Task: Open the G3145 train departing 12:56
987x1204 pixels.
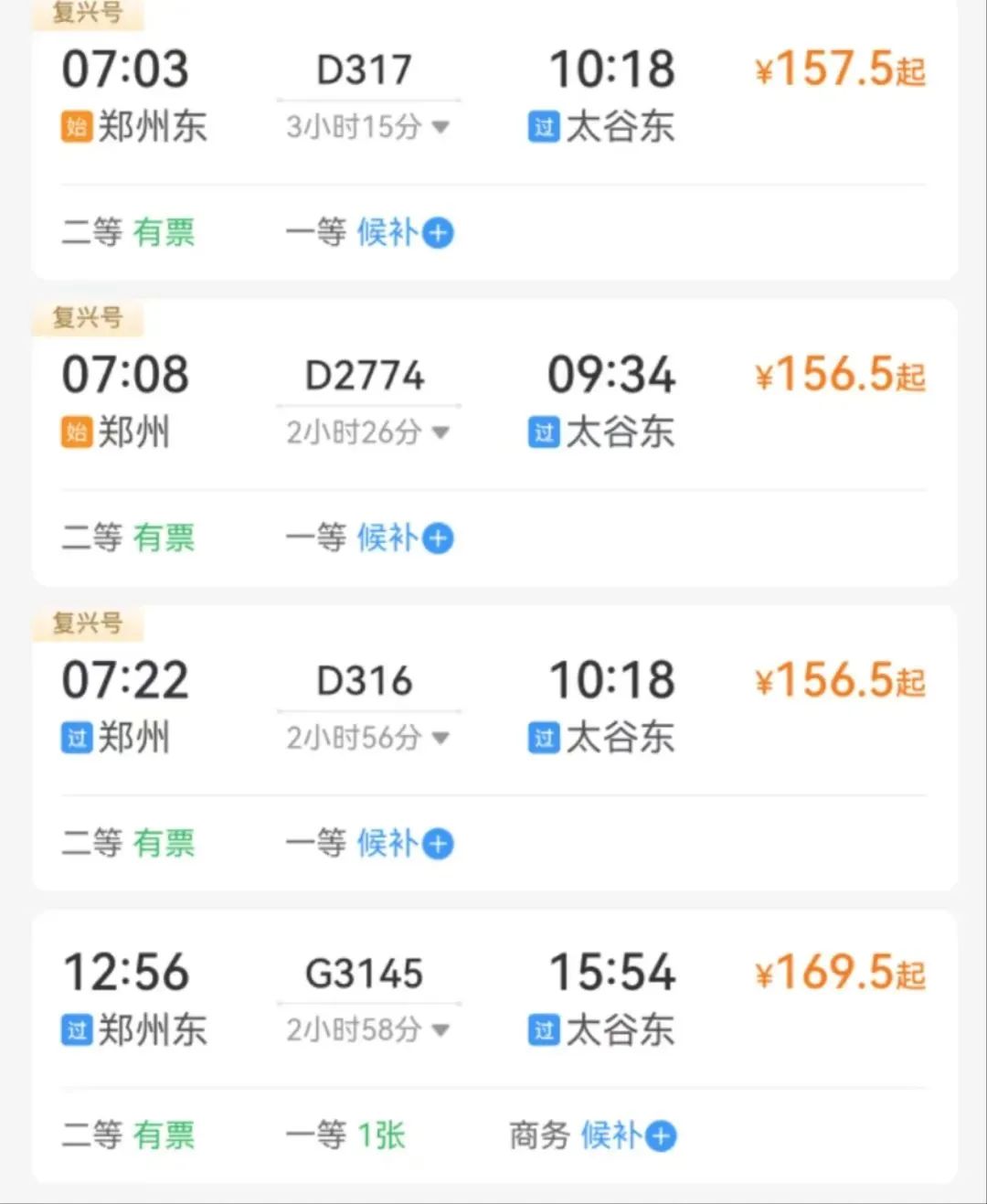Action: pos(364,974)
